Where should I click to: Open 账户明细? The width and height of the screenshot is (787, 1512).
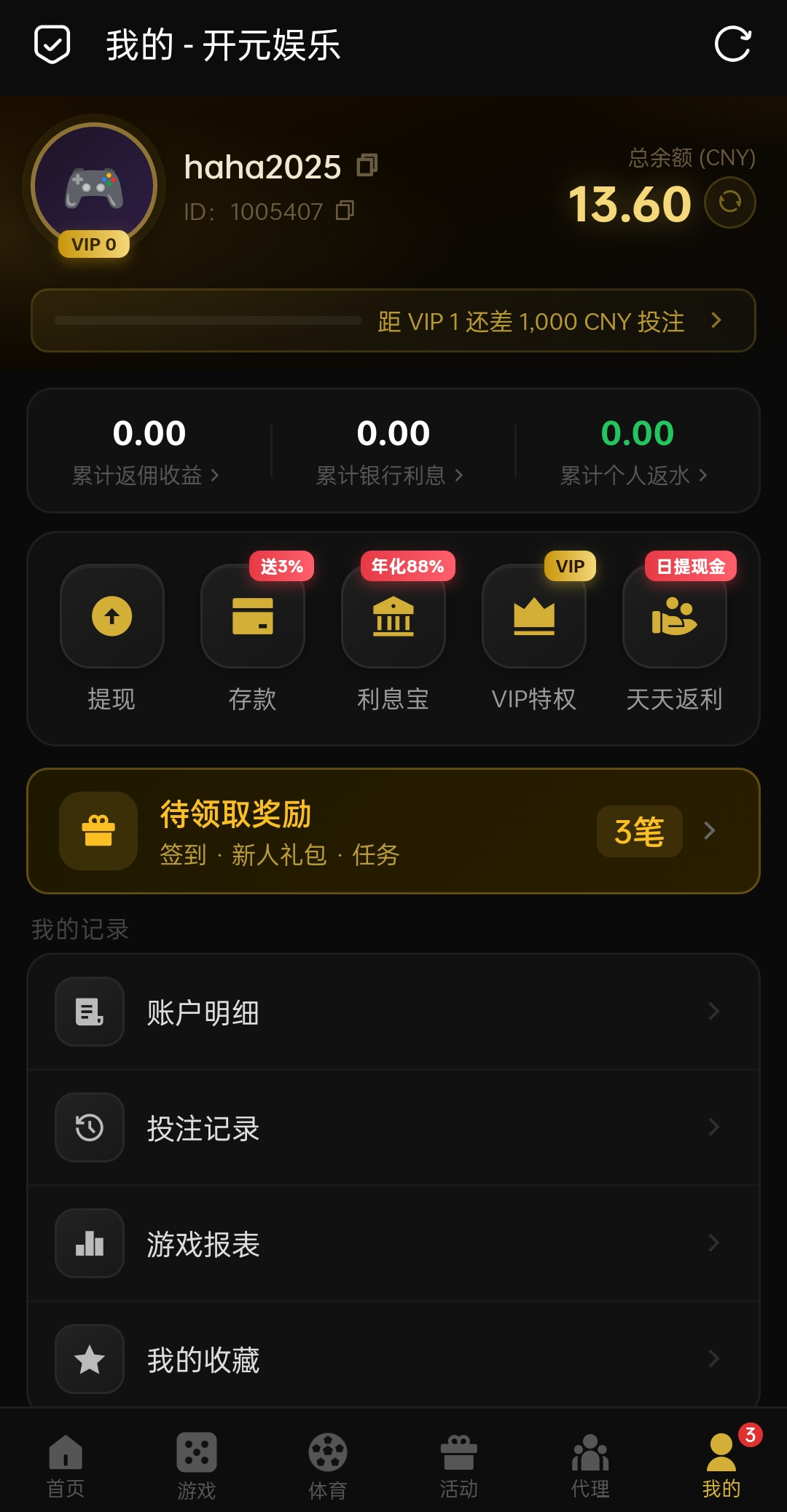393,1012
